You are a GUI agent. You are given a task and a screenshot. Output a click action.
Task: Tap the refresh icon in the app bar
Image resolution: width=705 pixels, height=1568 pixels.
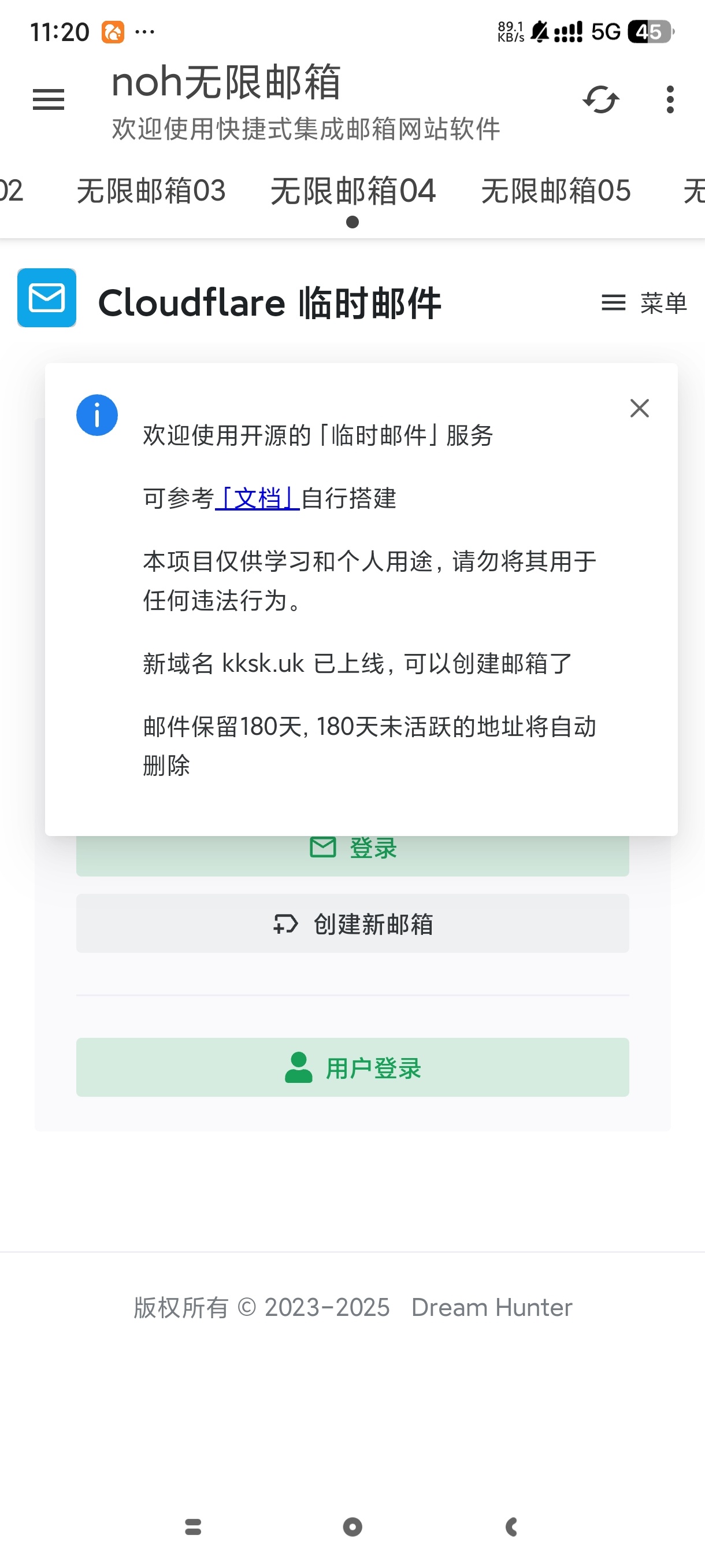click(600, 99)
